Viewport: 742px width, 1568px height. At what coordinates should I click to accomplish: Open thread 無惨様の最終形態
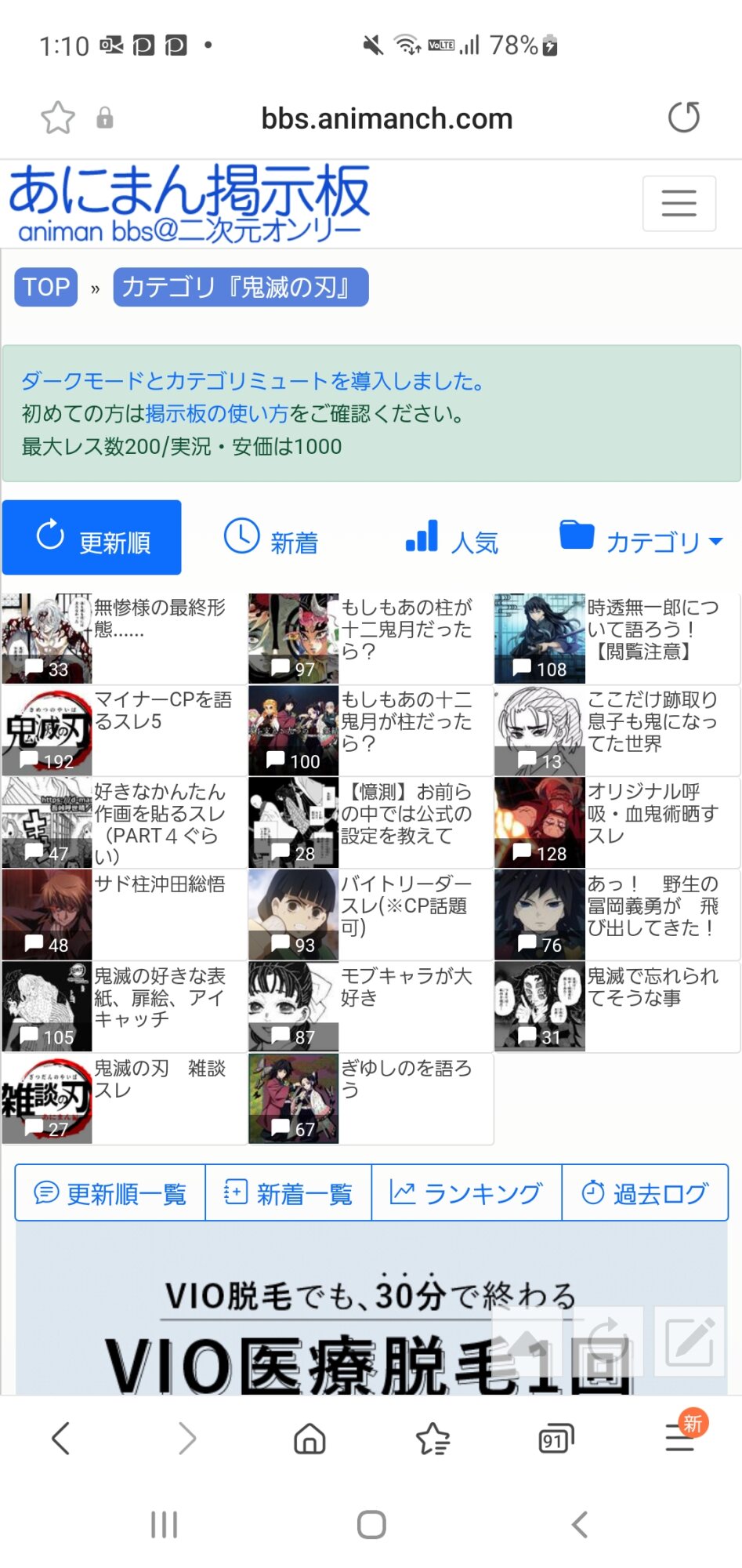click(125, 638)
